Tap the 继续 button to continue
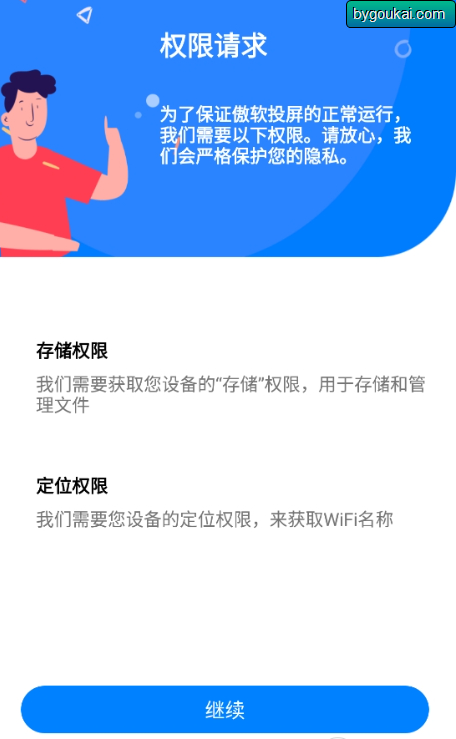The height and width of the screenshot is (739, 456). click(x=225, y=709)
